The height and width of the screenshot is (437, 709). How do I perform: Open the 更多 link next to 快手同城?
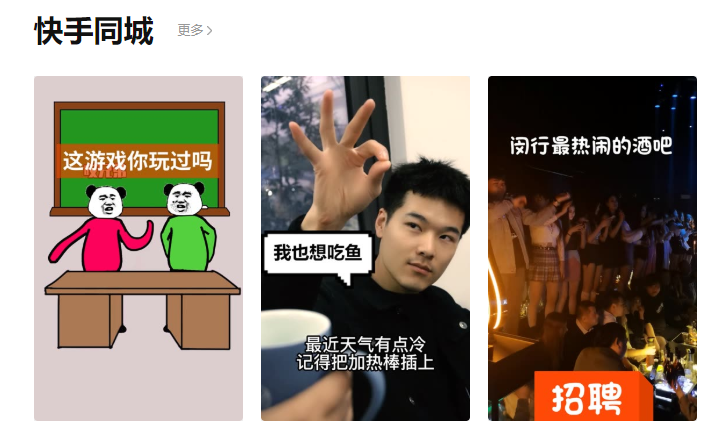194,30
